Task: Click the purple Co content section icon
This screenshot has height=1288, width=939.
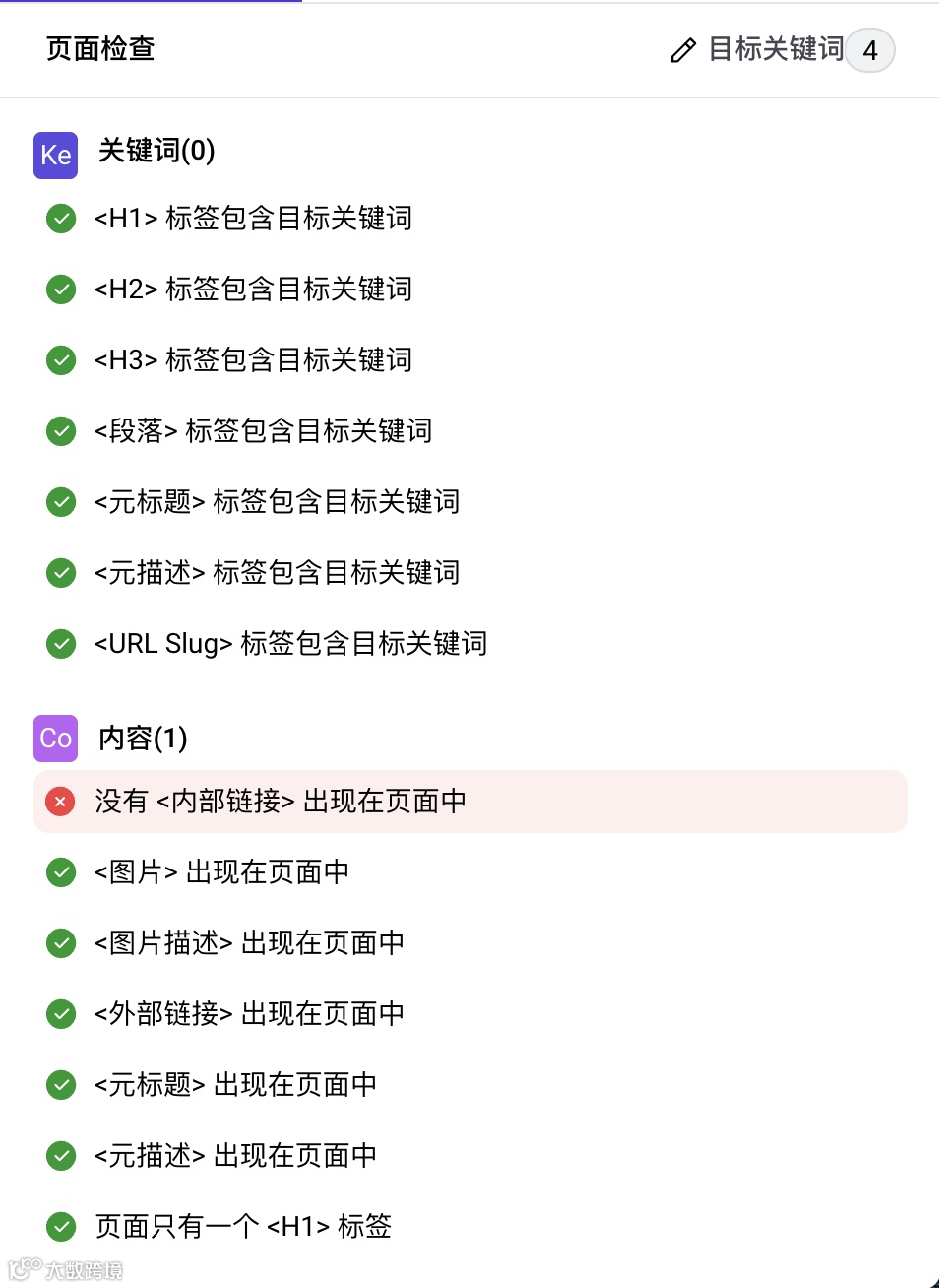Action: click(x=55, y=739)
